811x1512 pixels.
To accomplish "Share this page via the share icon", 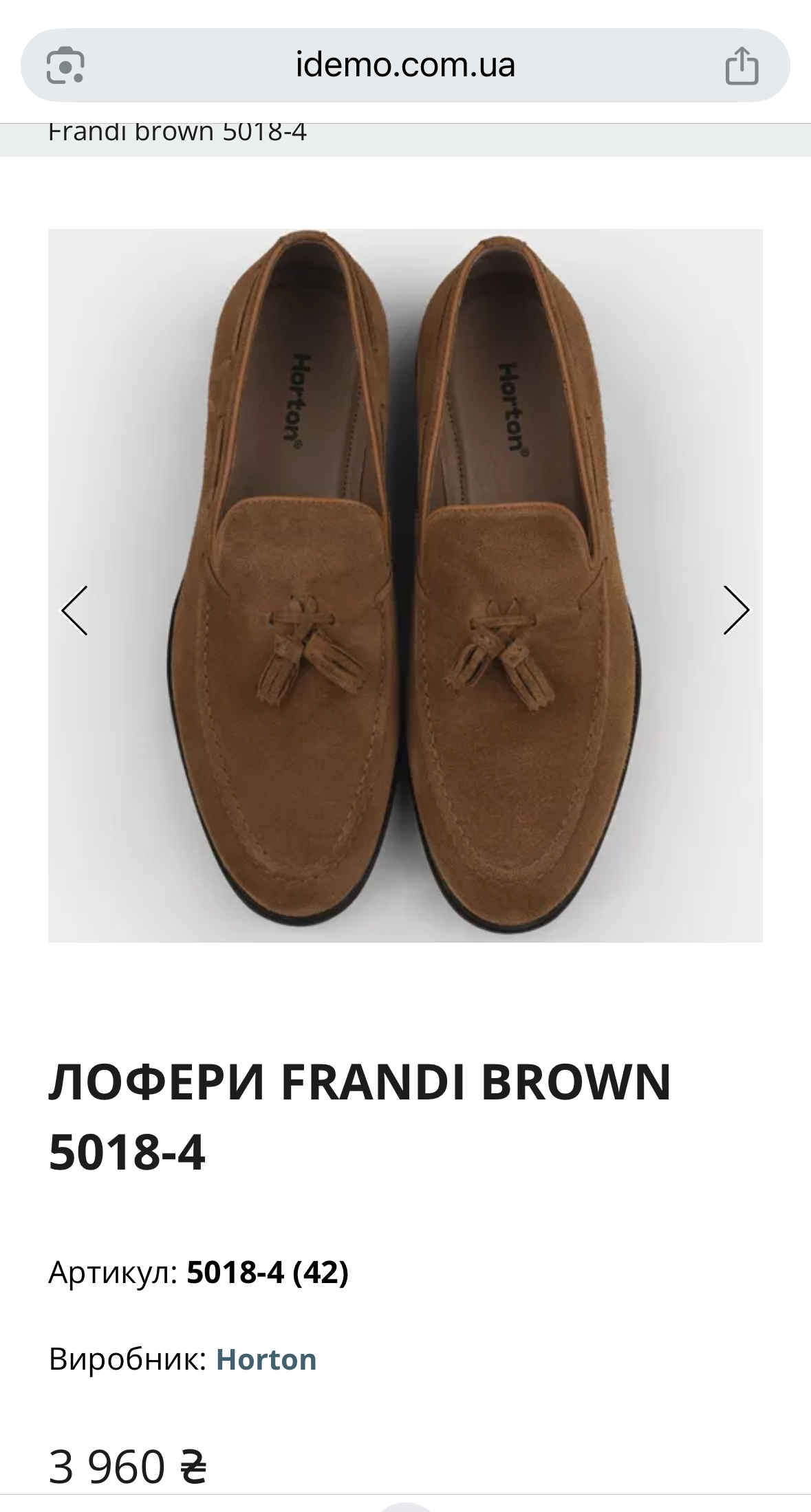I will point(742,66).
